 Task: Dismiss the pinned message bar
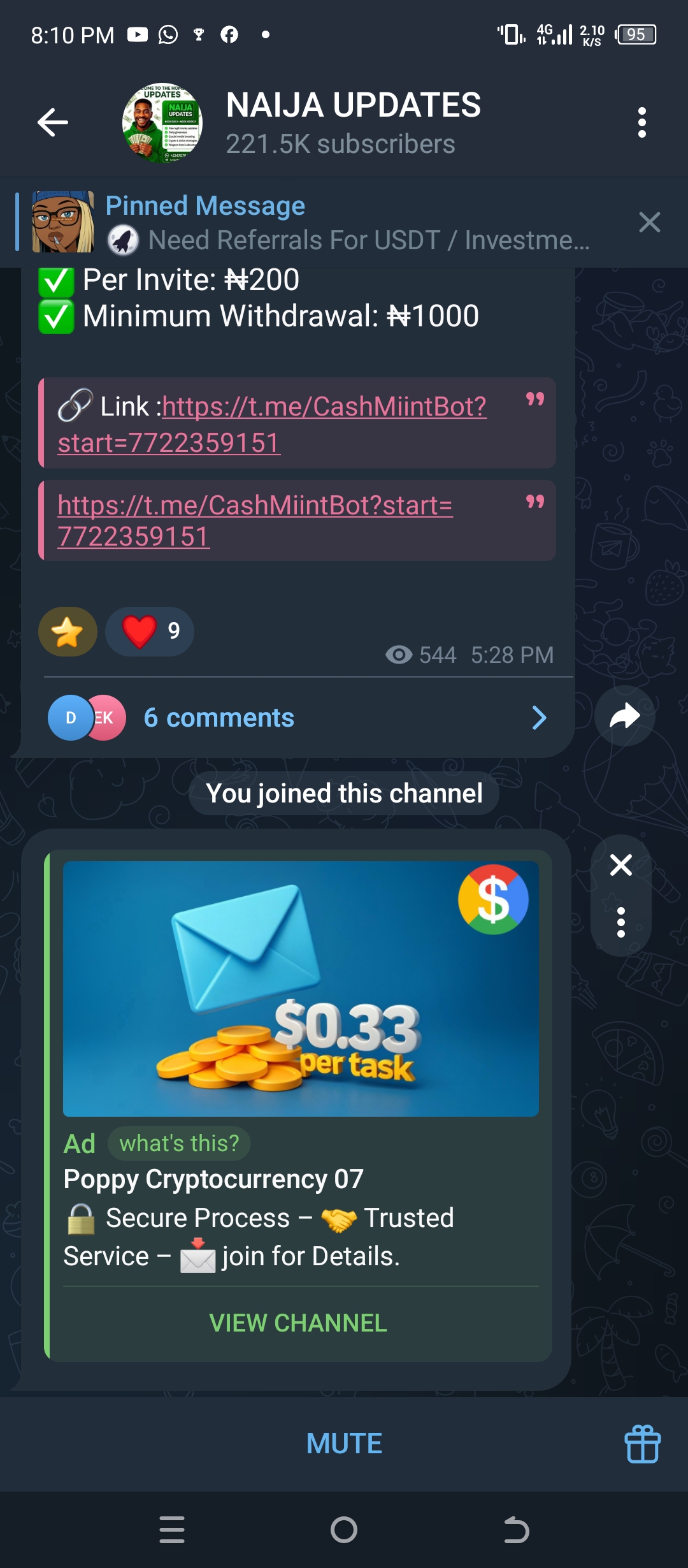tap(649, 222)
